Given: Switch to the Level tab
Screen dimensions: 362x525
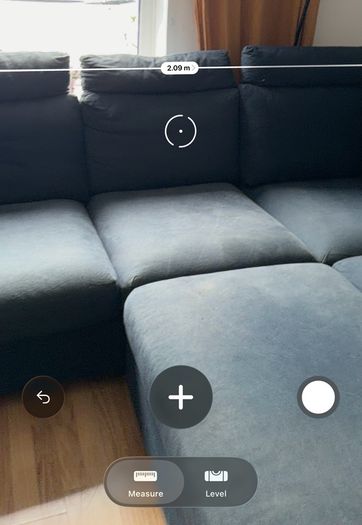Looking at the screenshot, I should point(216,483).
